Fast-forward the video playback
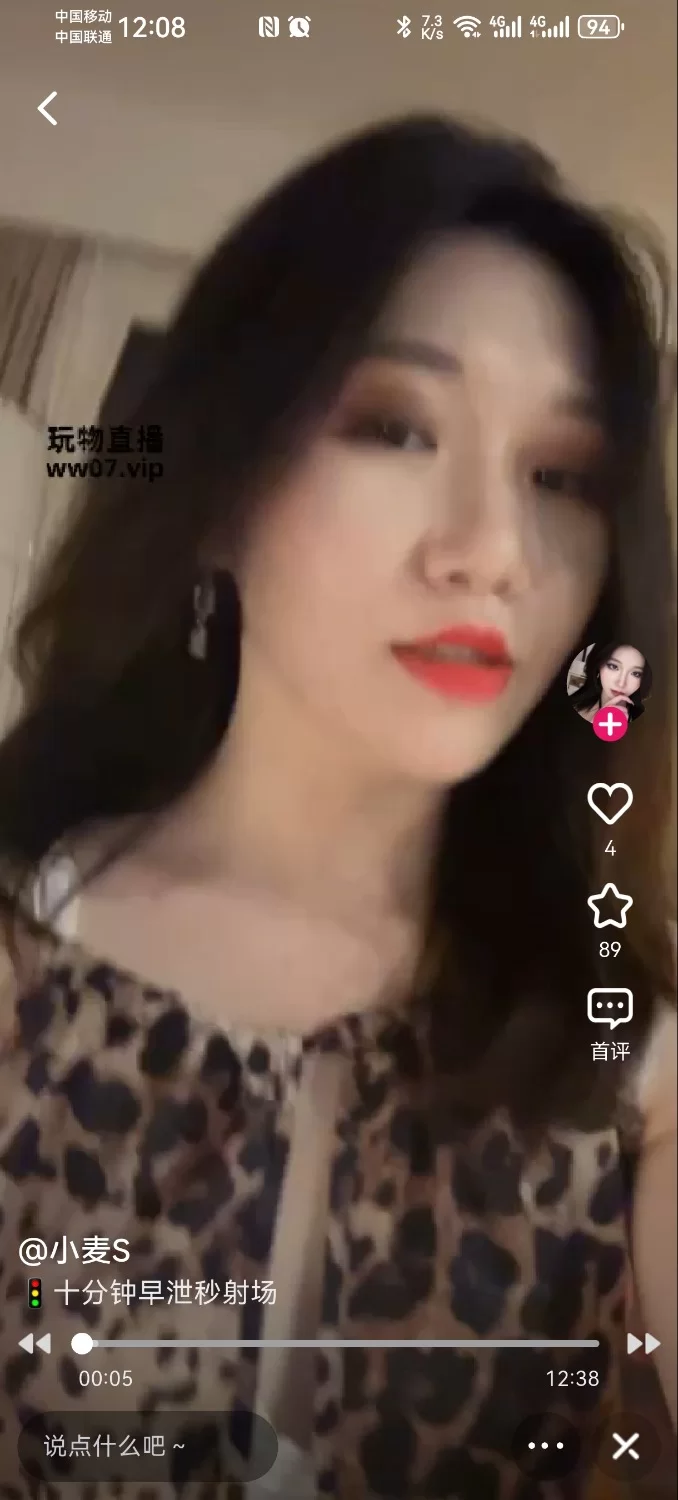This screenshot has height=1500, width=678. [643, 1343]
